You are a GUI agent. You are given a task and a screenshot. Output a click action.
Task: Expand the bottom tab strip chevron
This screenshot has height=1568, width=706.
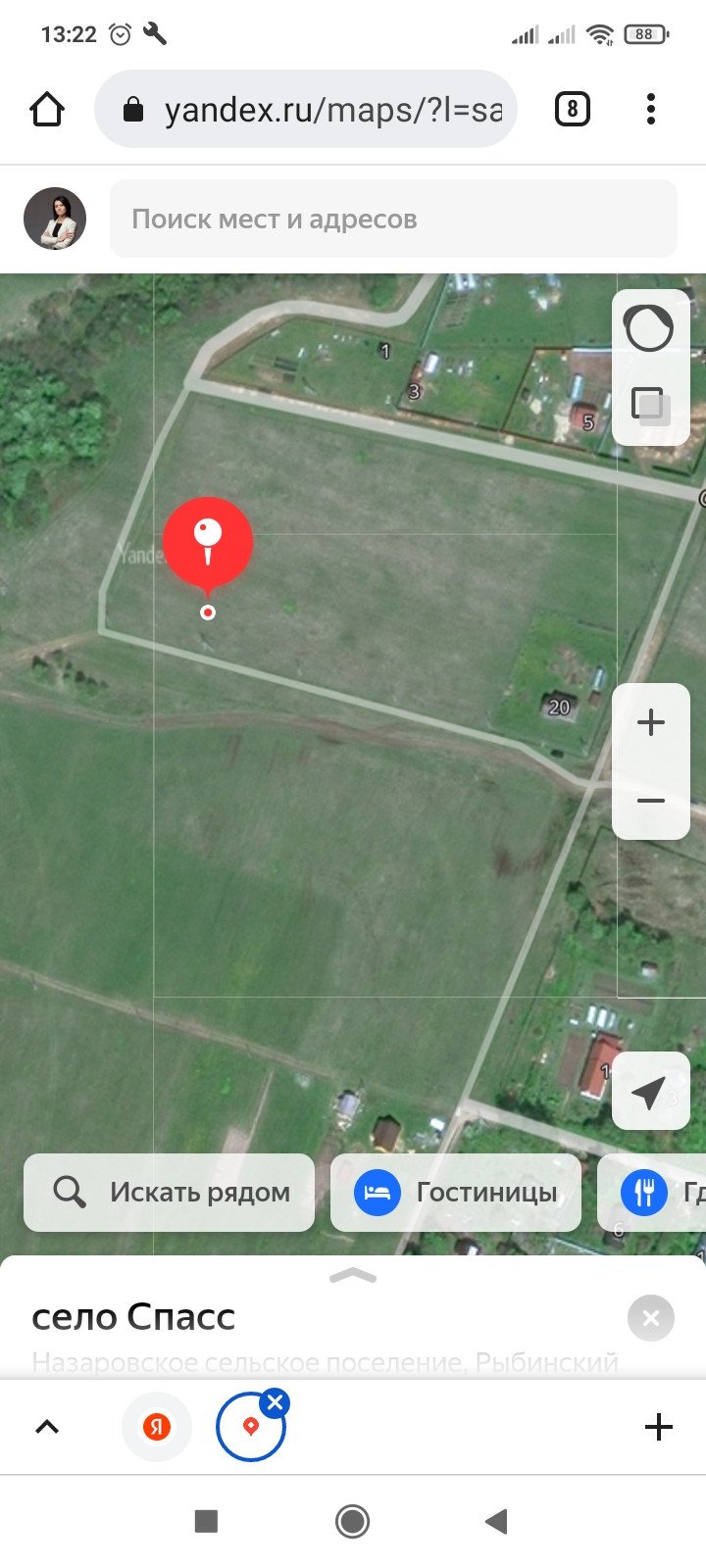click(47, 1427)
